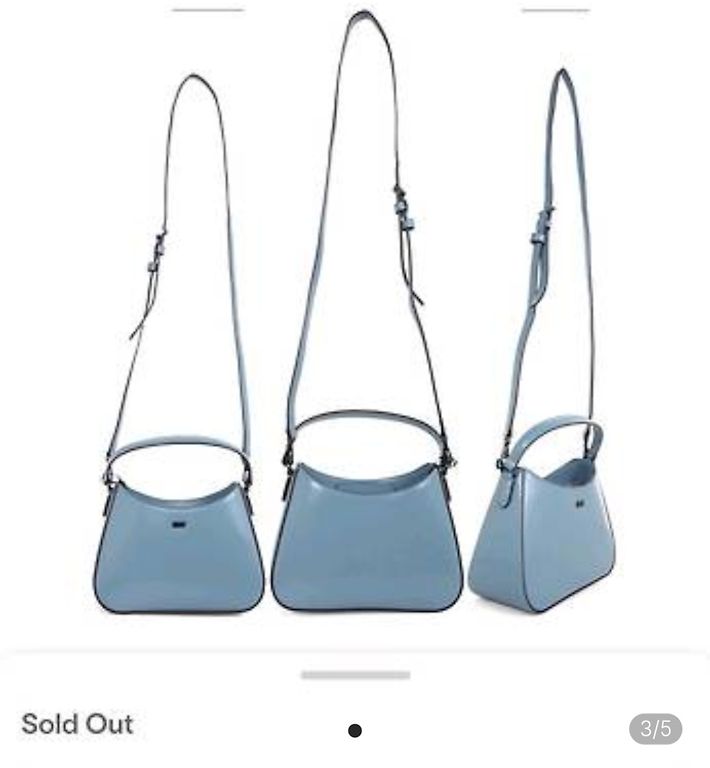Open the blue handbag product photo
710x768 pixels.
point(355,320)
